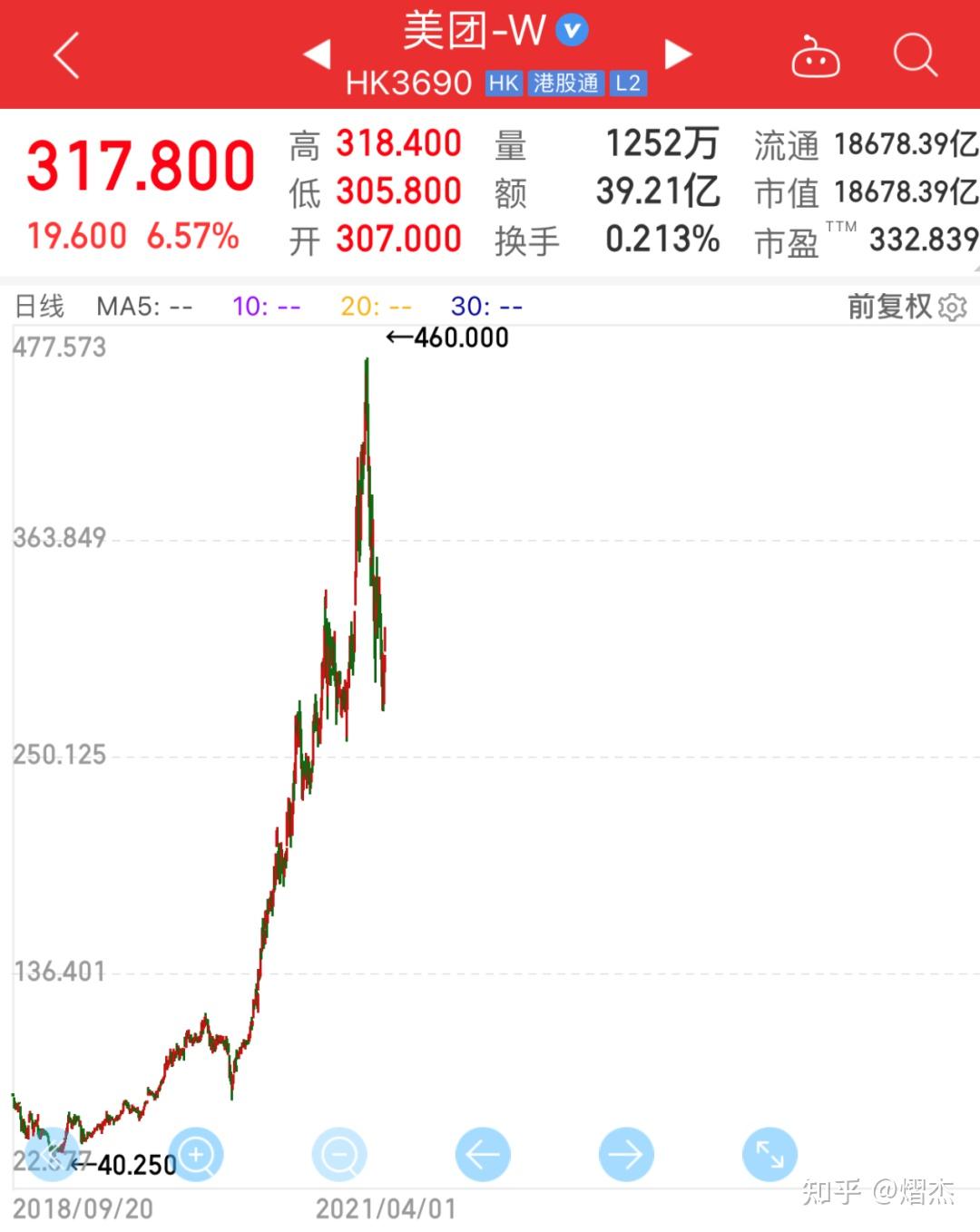Tap the zoom out magnifier on the chart
This screenshot has height=1232, width=980.
point(339,1154)
